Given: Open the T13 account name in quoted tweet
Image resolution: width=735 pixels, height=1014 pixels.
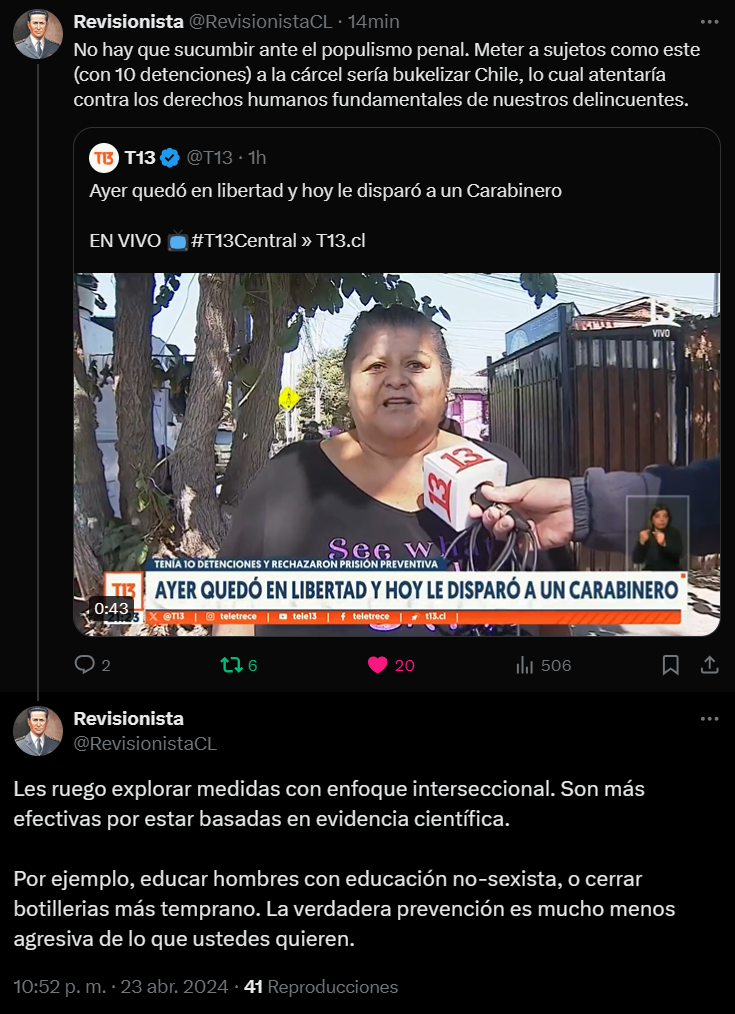Looking at the screenshot, I should pos(139,157).
